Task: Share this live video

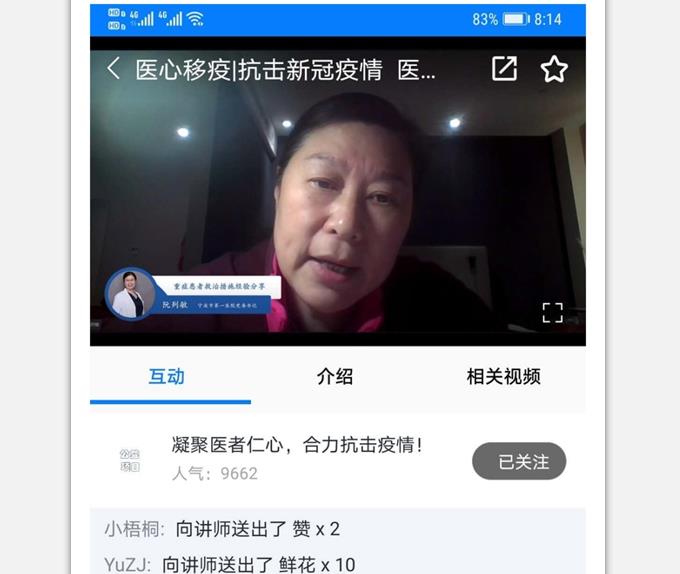Action: point(504,68)
